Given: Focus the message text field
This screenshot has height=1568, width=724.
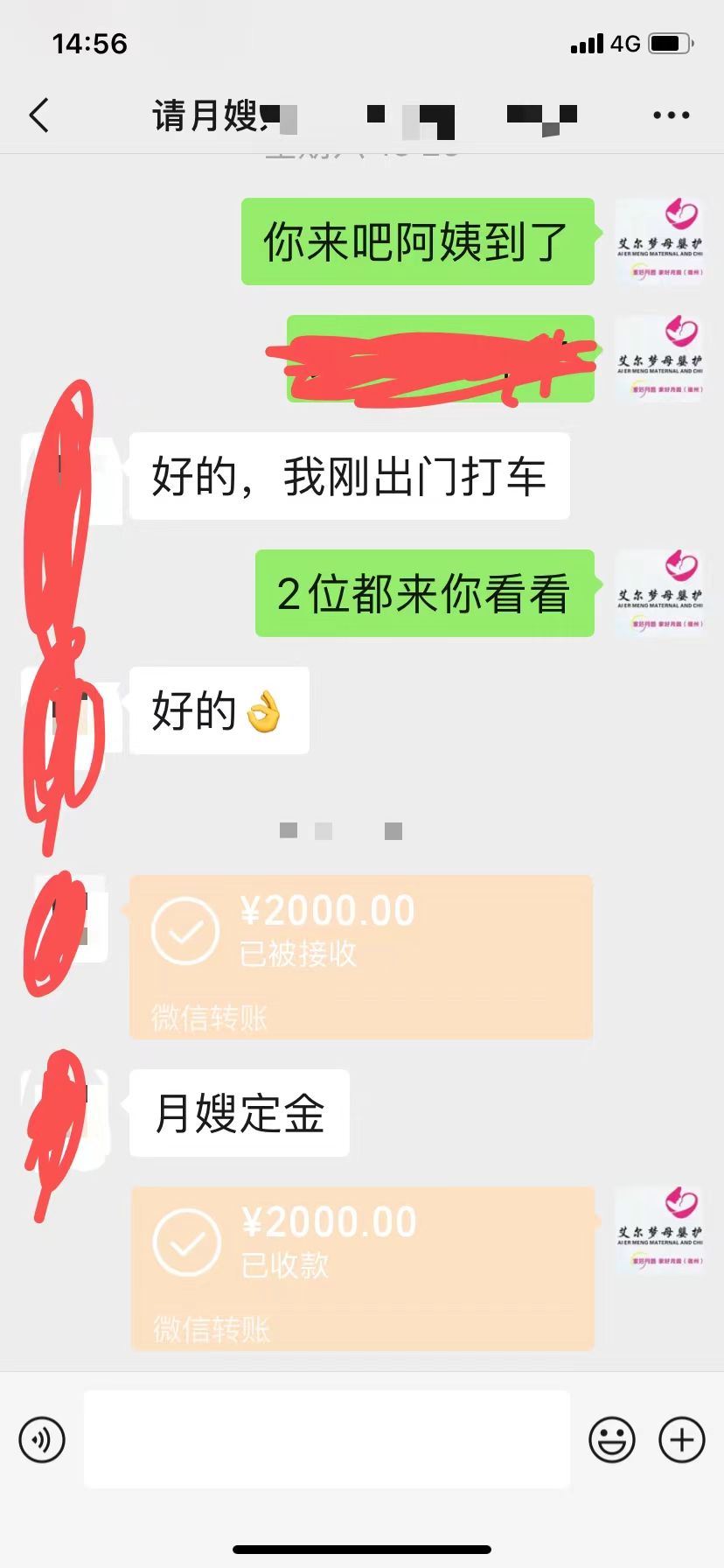Looking at the screenshot, I should [x=326, y=1439].
